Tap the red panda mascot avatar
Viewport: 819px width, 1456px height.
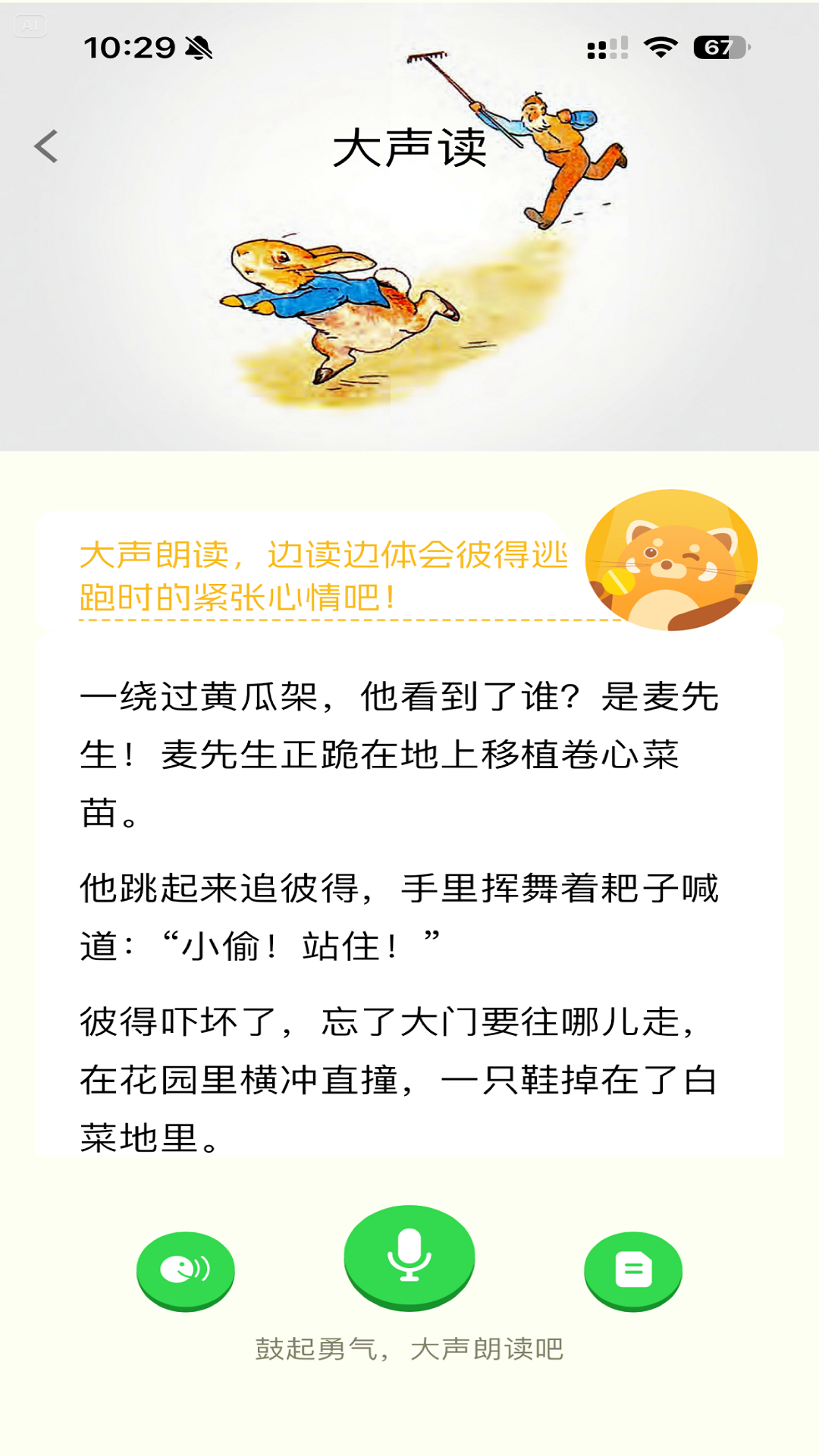coord(670,559)
